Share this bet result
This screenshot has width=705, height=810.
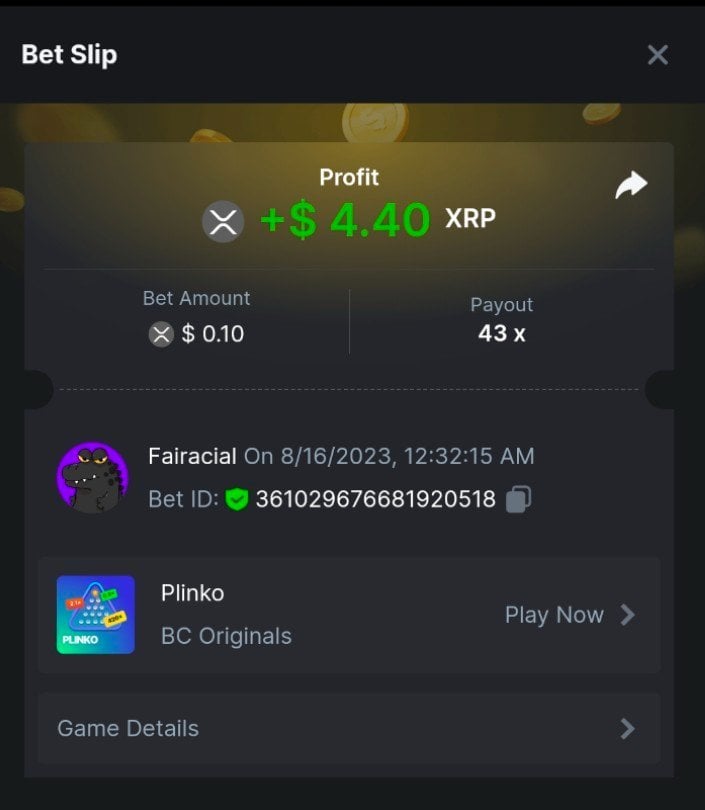coord(631,185)
